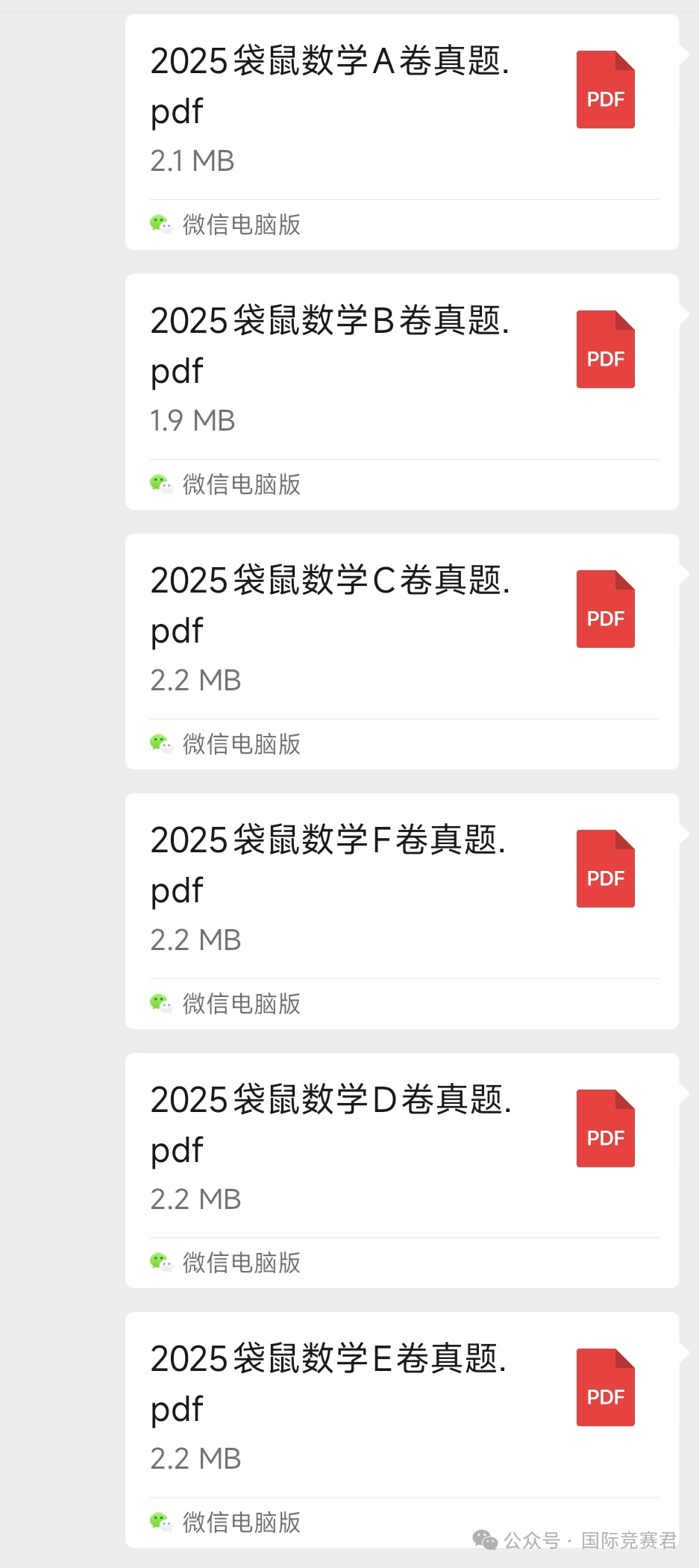Click the 微信电脑版 label under E卷 card
699x1568 pixels.
point(240,1521)
